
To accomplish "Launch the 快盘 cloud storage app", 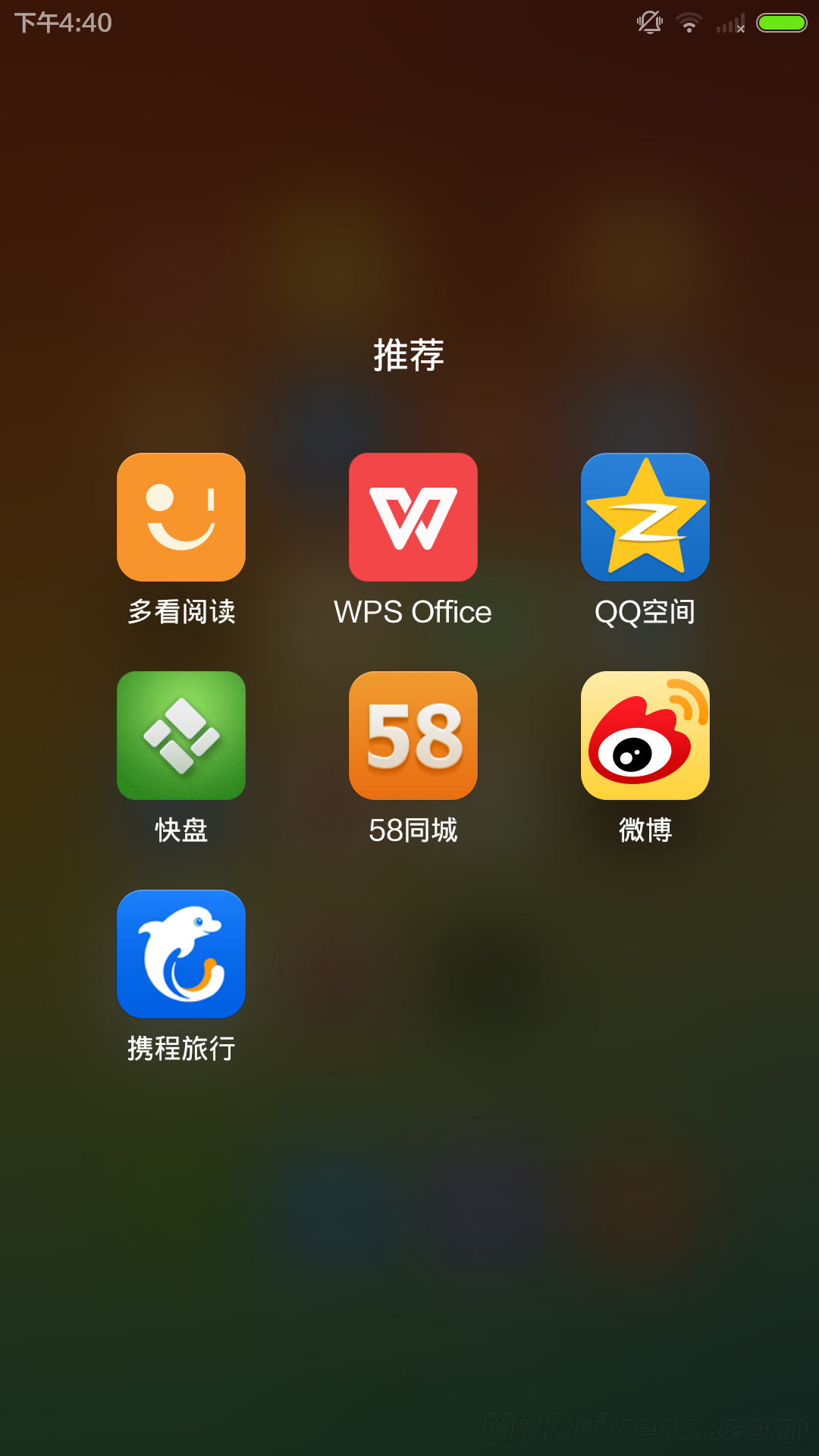I will (181, 736).
